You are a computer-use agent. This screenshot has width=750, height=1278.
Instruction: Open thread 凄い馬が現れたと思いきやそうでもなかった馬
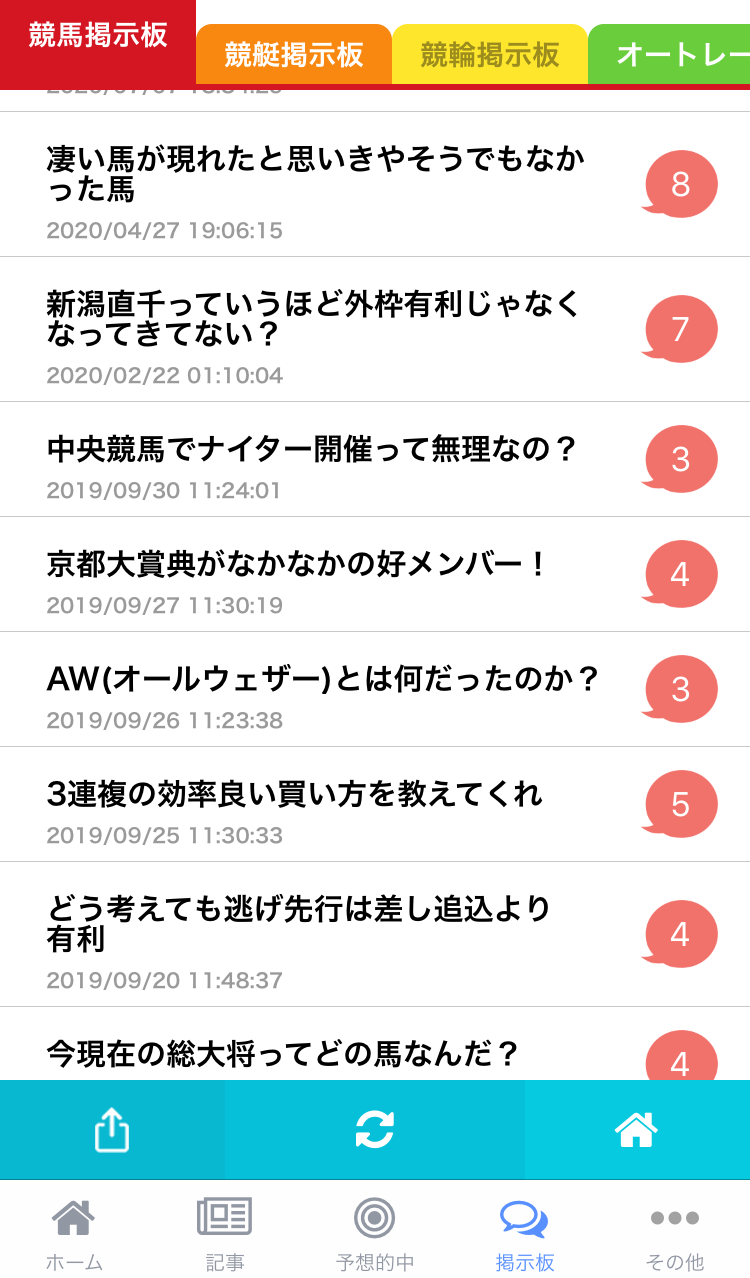pyautogui.click(x=375, y=184)
